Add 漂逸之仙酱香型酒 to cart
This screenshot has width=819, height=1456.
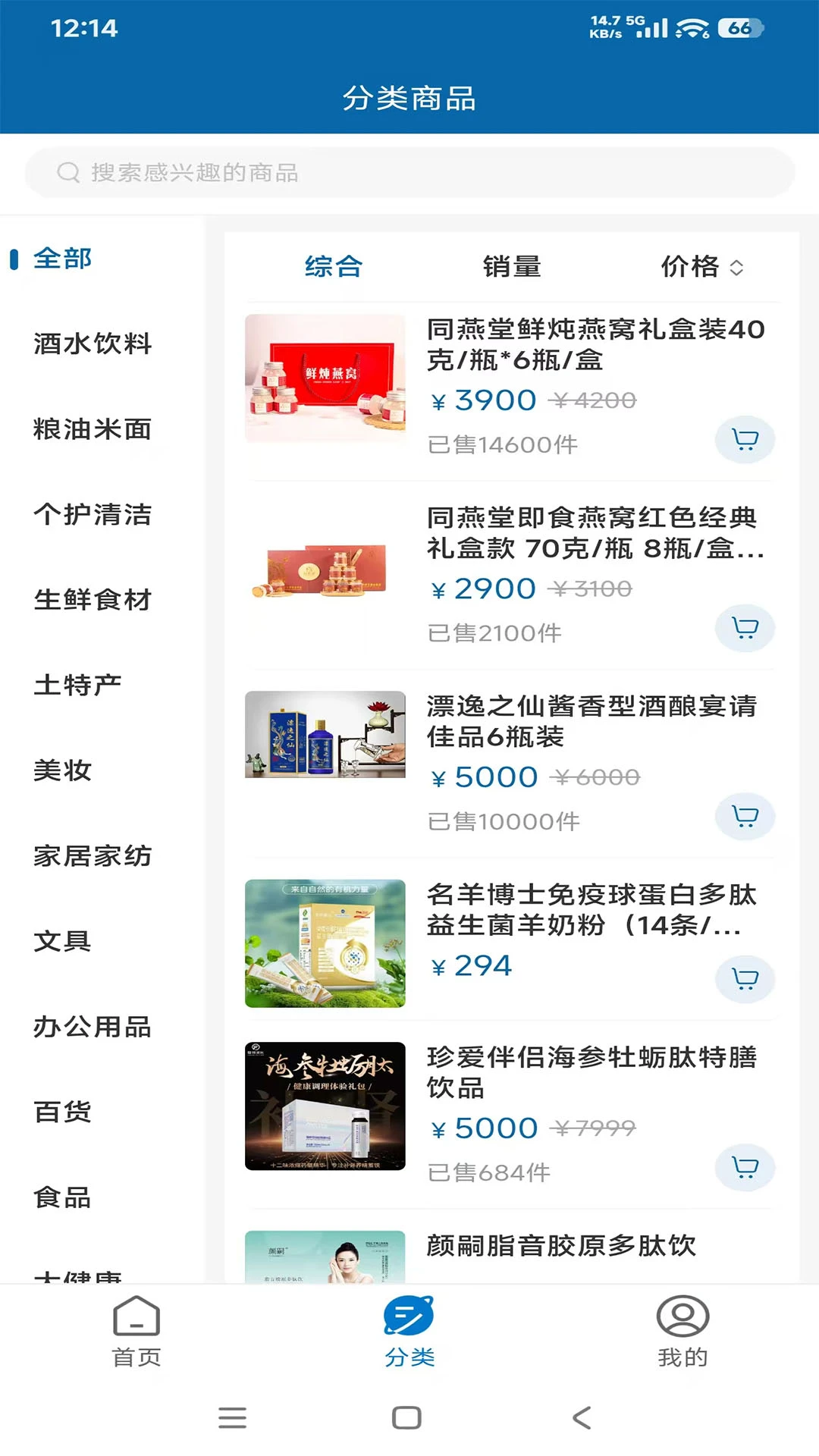(x=745, y=816)
